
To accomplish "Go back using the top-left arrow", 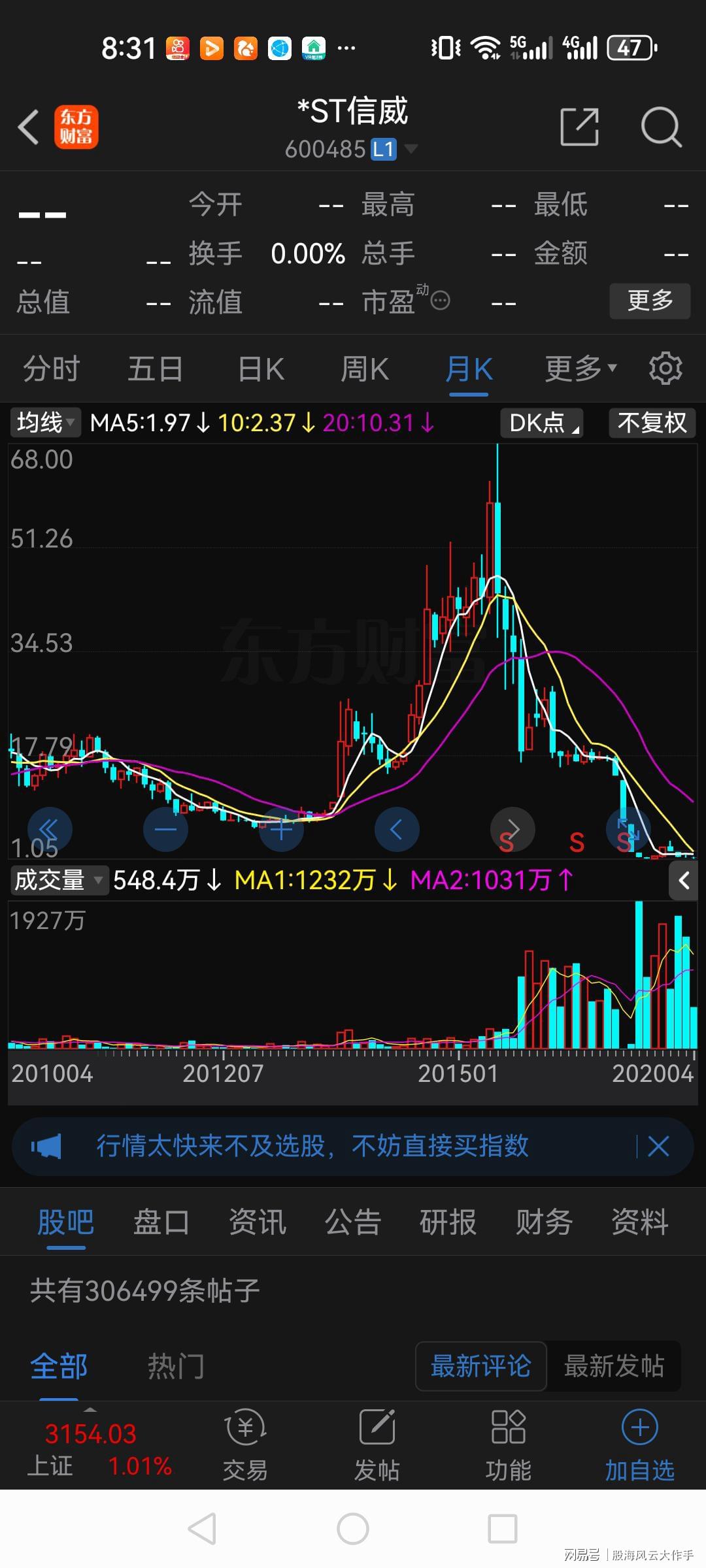I will tap(29, 127).
